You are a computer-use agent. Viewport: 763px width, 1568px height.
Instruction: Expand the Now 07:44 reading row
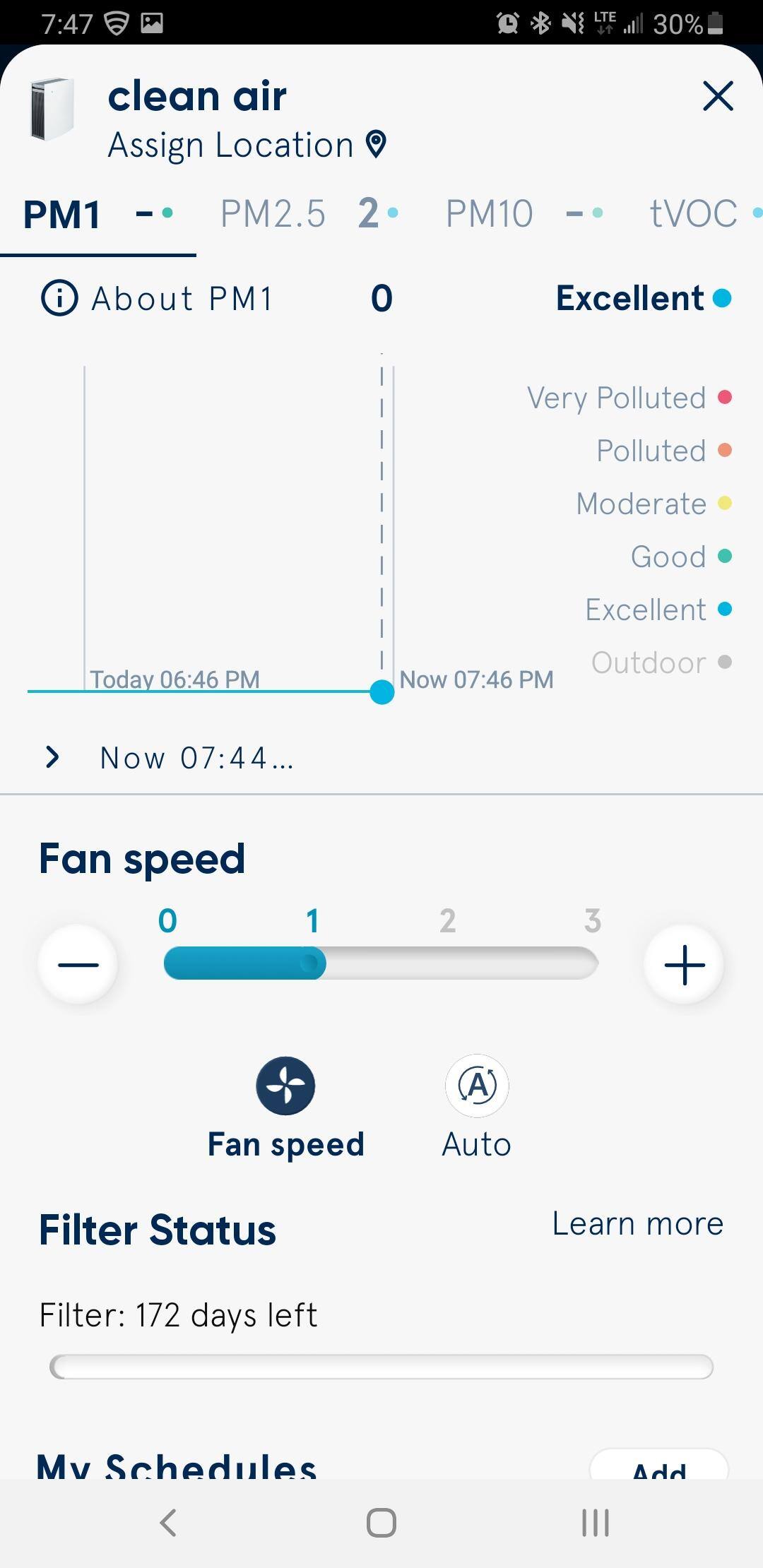52,758
